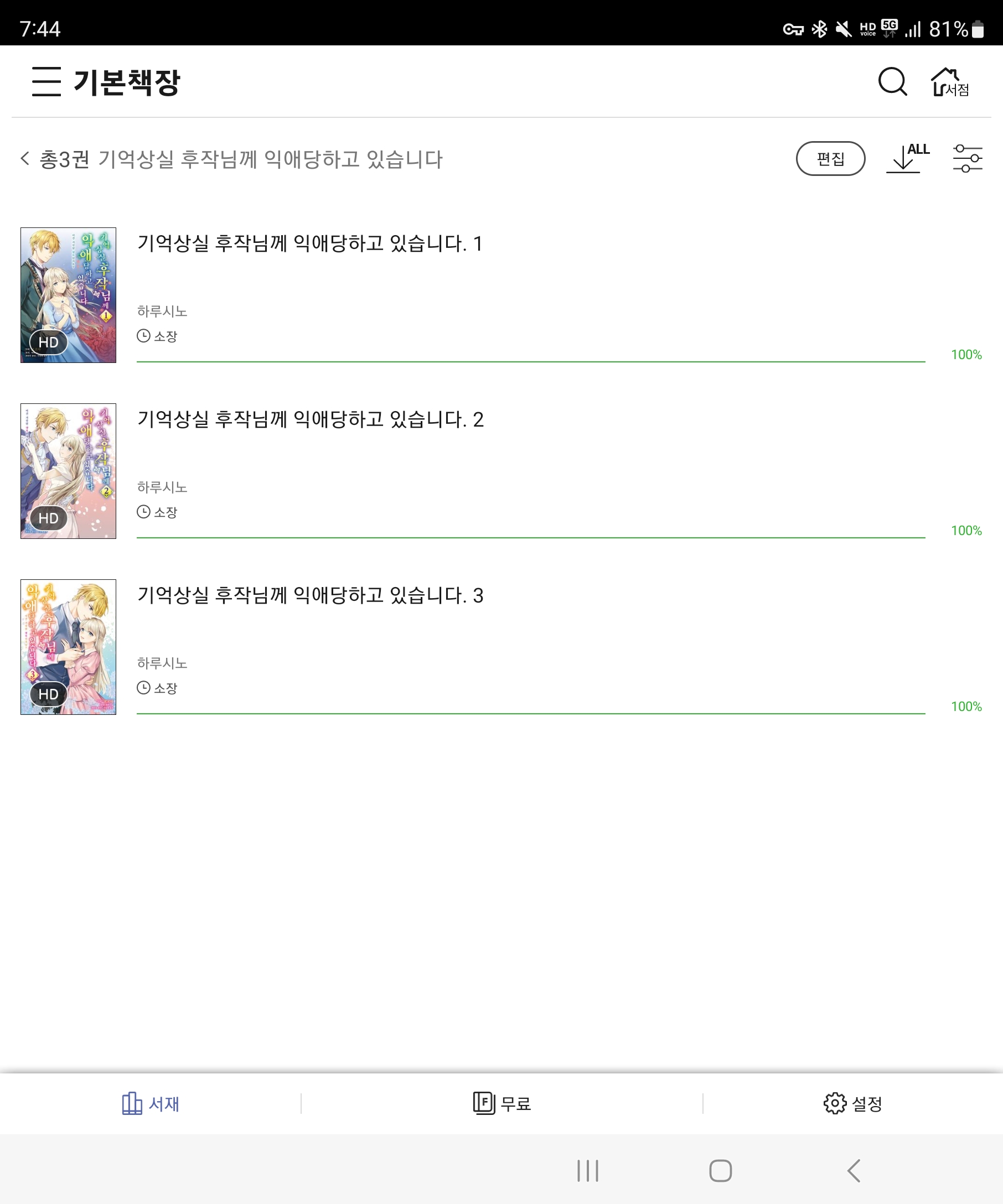Open 기억상실 후작님께 익애당하고 있습니다. 1
Viewport: 1003px width, 1204px height.
[309, 243]
